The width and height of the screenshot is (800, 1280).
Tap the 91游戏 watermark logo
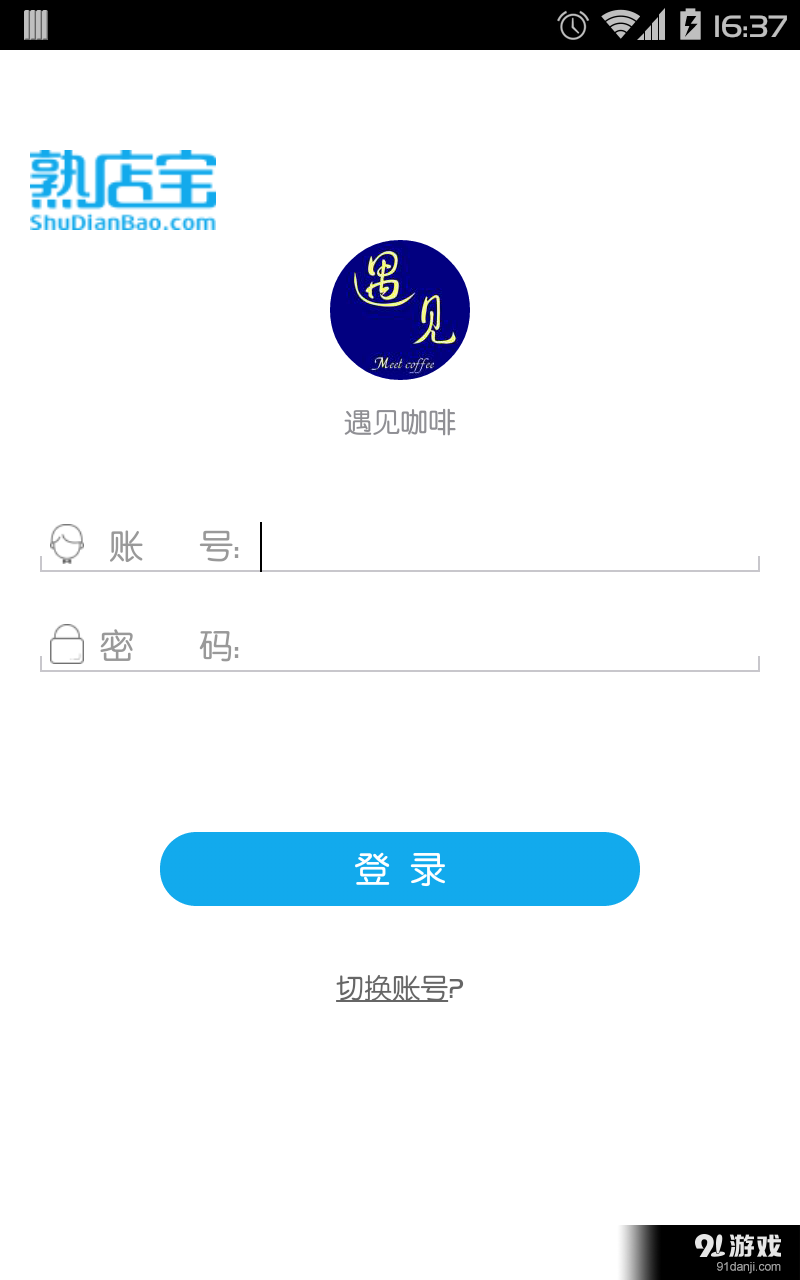[737, 1244]
